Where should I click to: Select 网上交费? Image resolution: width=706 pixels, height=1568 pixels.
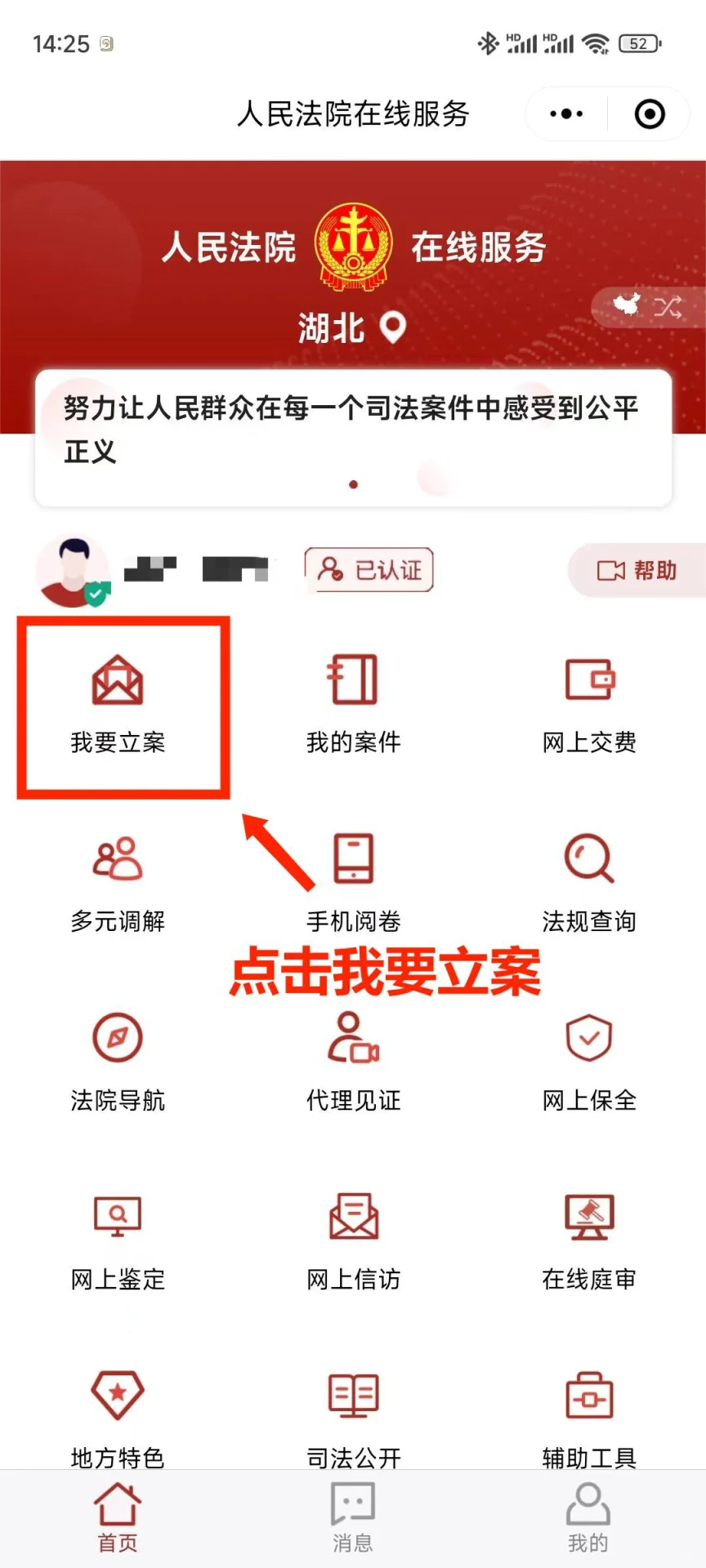point(588,704)
